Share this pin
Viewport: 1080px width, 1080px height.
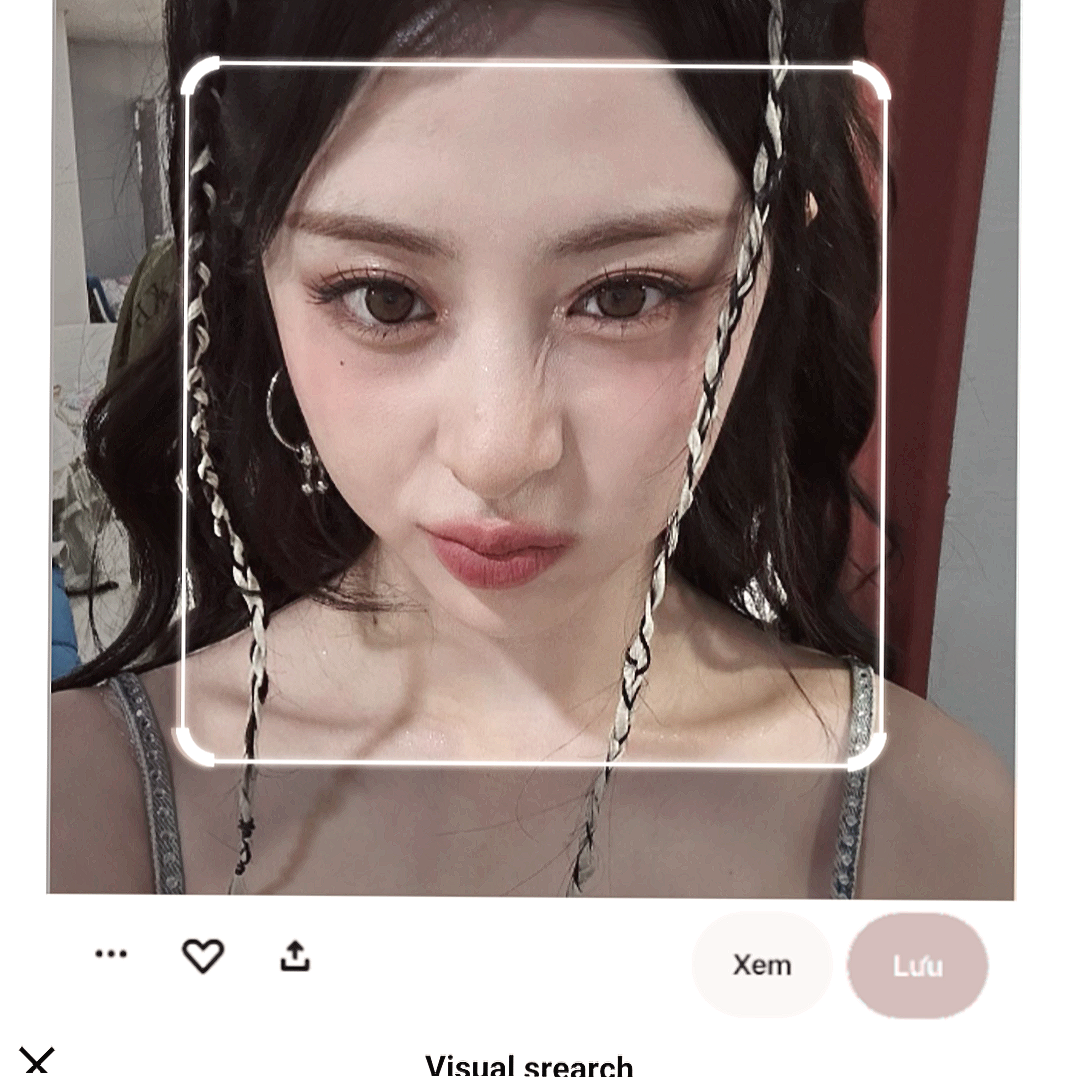[x=295, y=956]
